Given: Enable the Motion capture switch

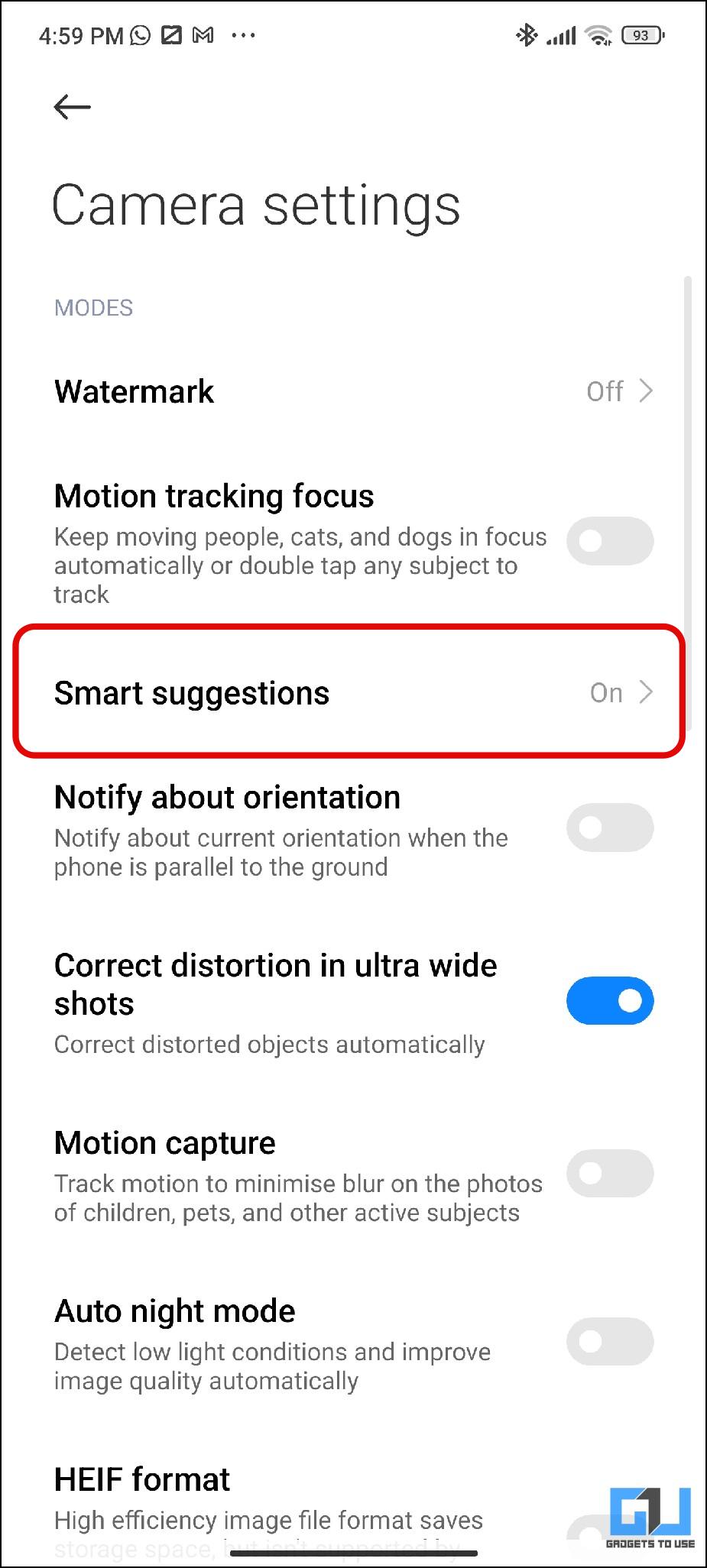Looking at the screenshot, I should click(x=609, y=1174).
